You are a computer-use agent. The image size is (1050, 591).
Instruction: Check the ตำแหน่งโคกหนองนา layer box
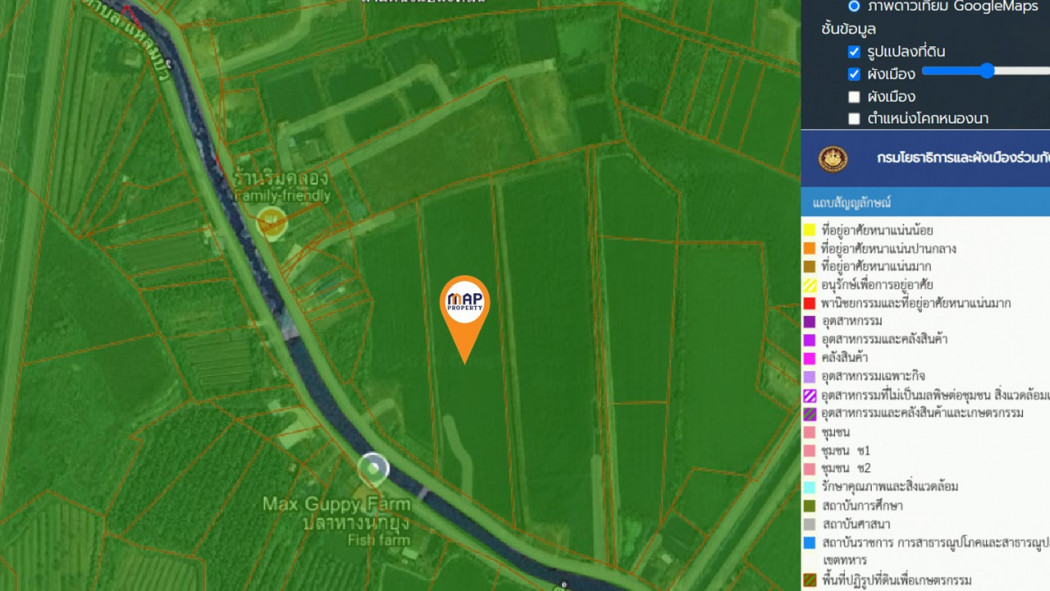click(854, 119)
